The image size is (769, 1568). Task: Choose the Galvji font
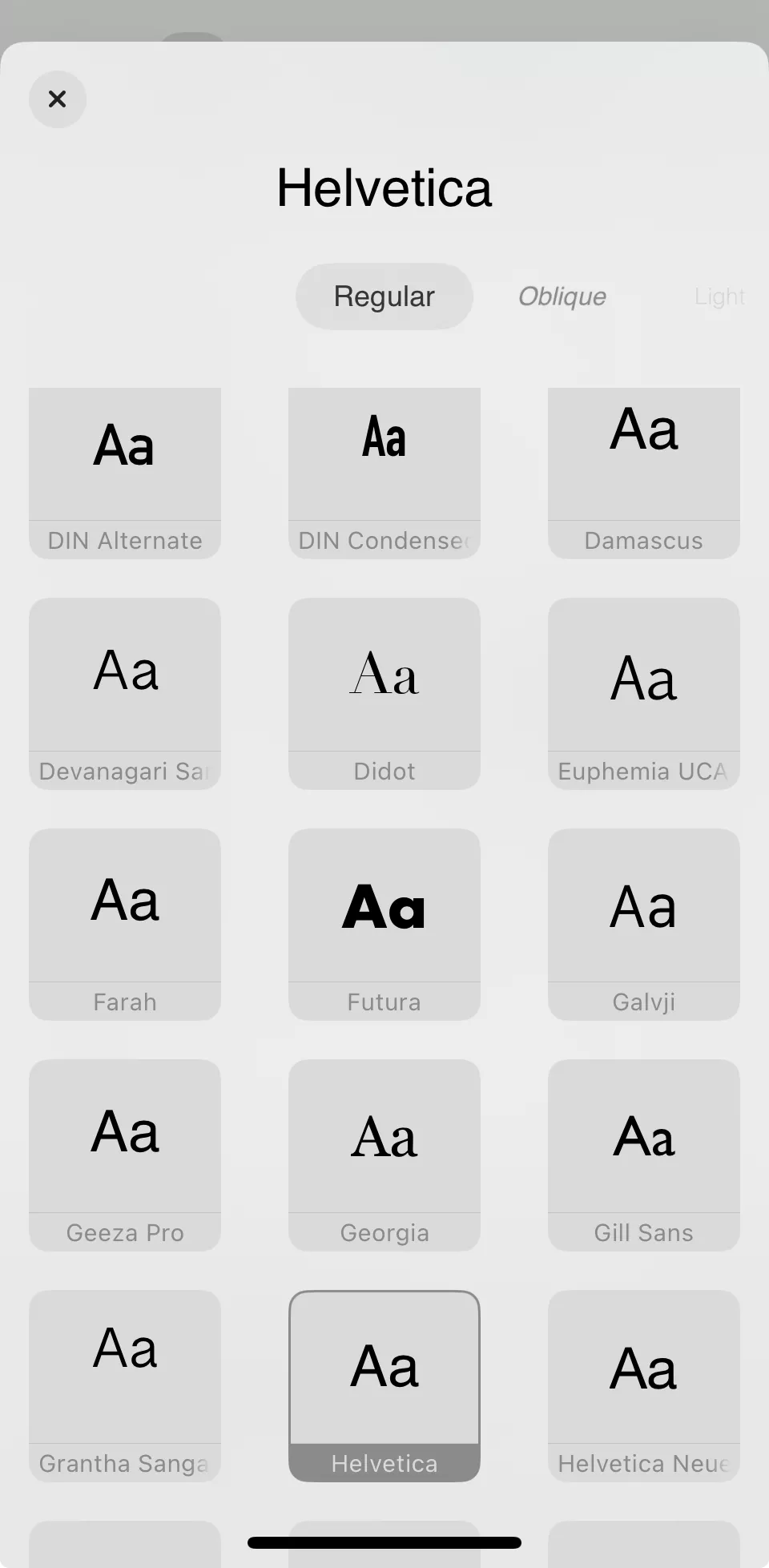[643, 924]
